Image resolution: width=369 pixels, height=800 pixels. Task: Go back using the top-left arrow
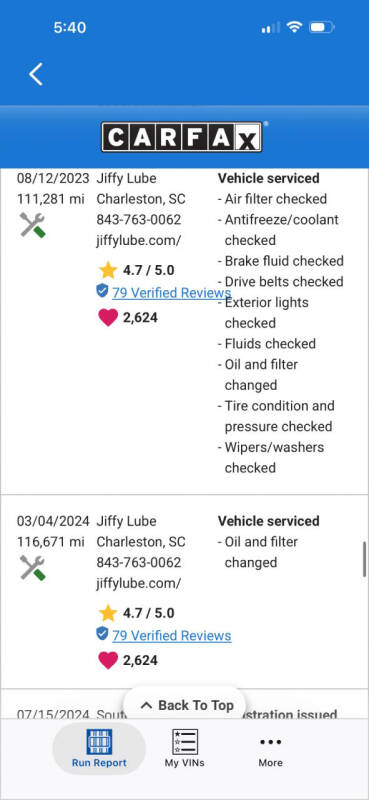(36, 74)
